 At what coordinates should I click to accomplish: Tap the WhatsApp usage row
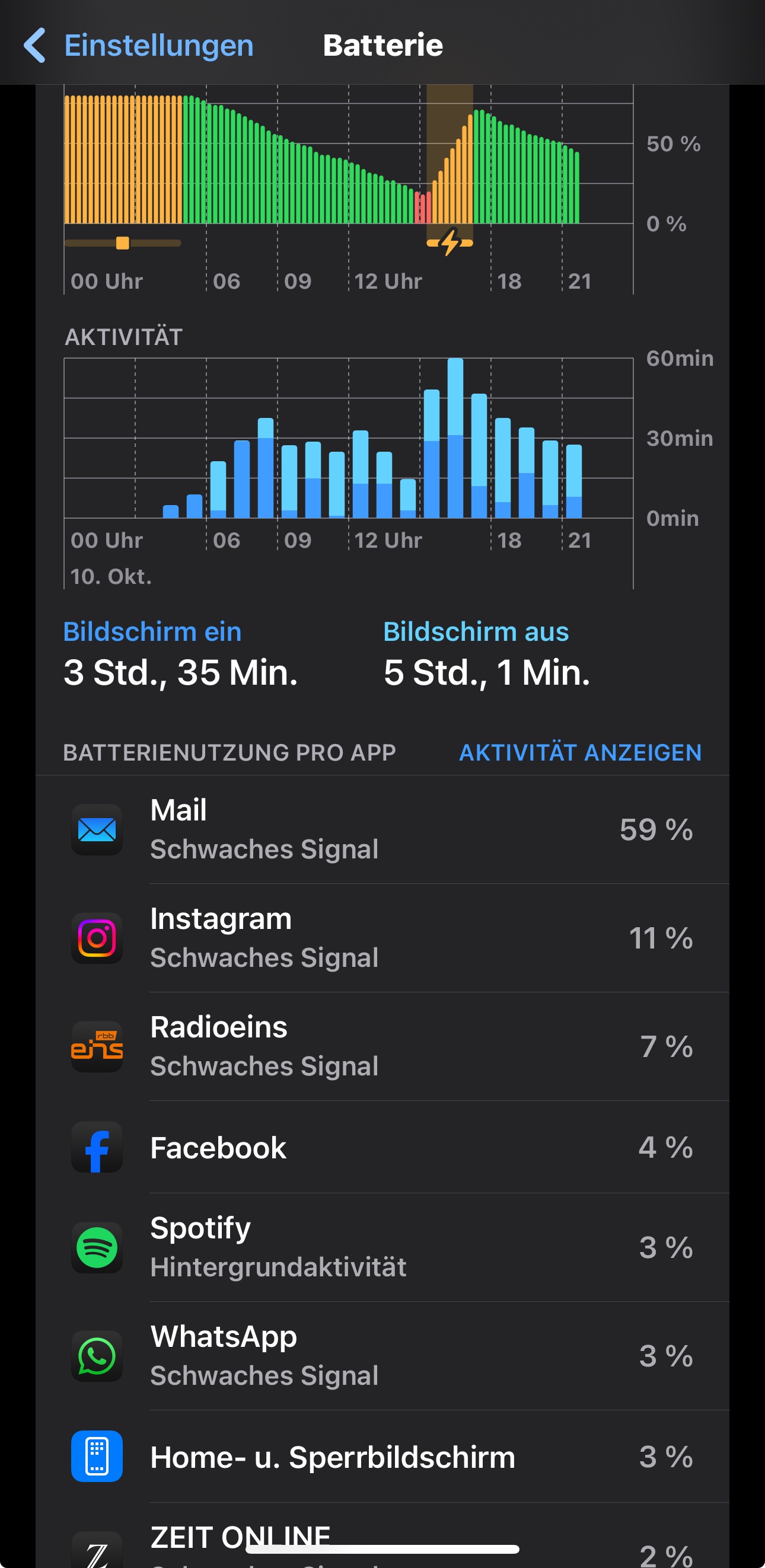pyautogui.click(x=383, y=1356)
